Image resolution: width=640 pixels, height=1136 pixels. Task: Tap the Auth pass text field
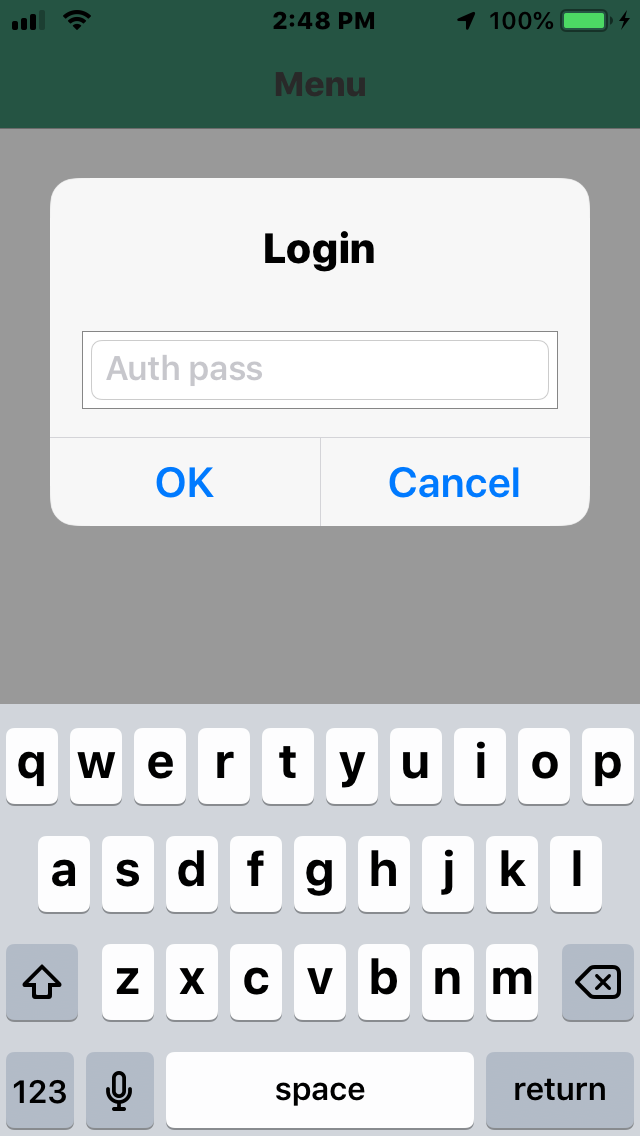[x=320, y=369]
